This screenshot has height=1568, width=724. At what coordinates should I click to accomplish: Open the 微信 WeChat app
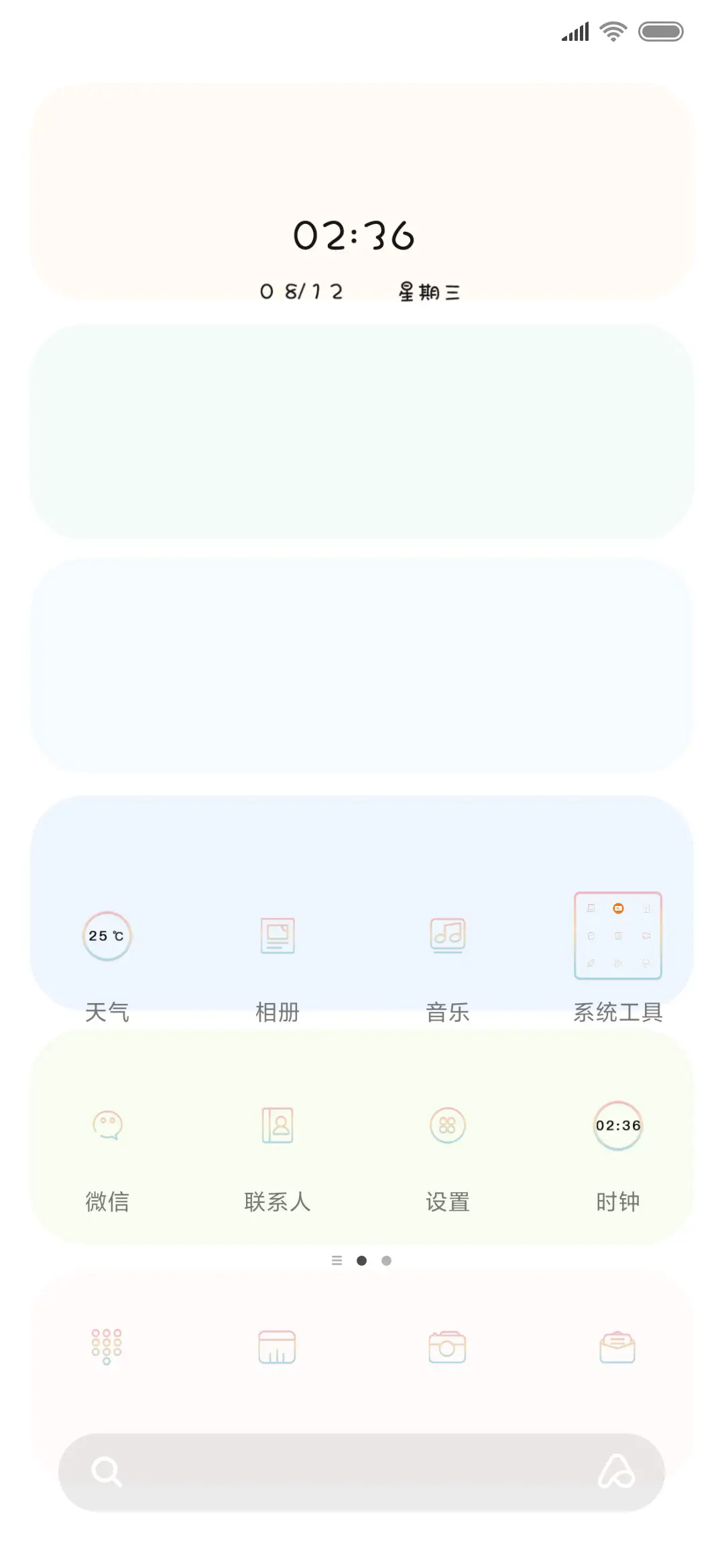pos(107,1125)
